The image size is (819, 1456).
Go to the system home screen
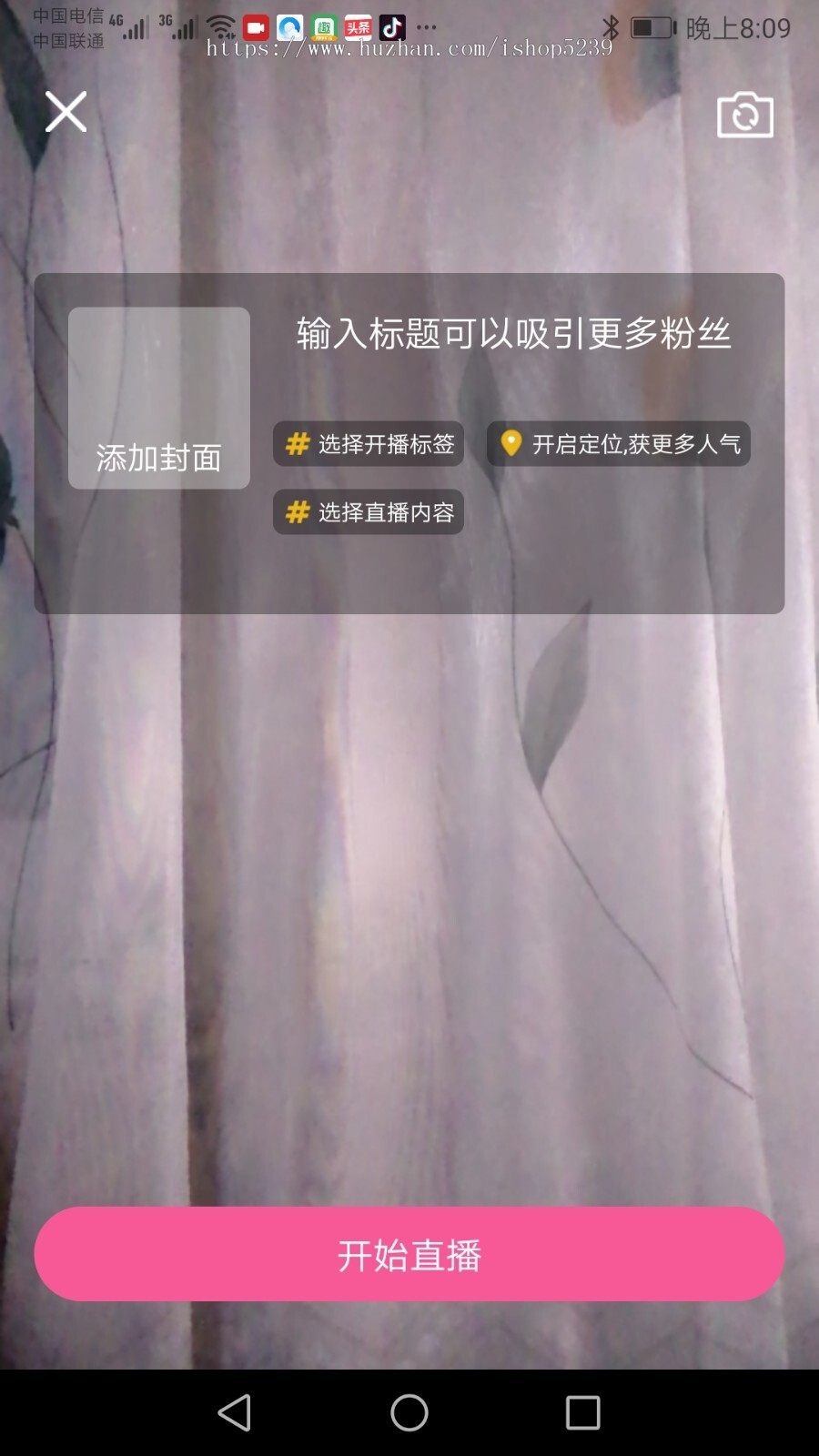[409, 1412]
